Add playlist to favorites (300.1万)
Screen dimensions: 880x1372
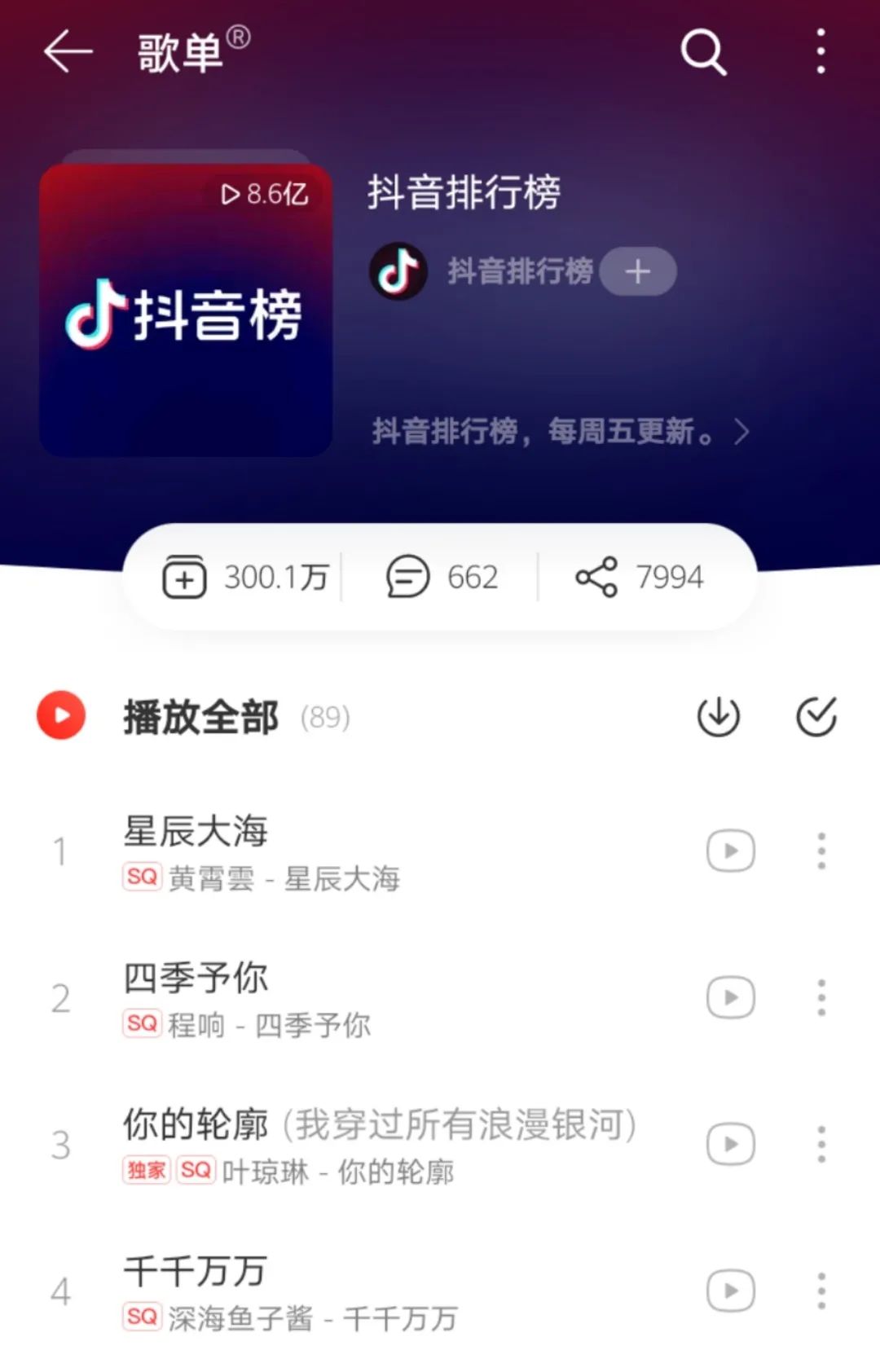click(244, 578)
